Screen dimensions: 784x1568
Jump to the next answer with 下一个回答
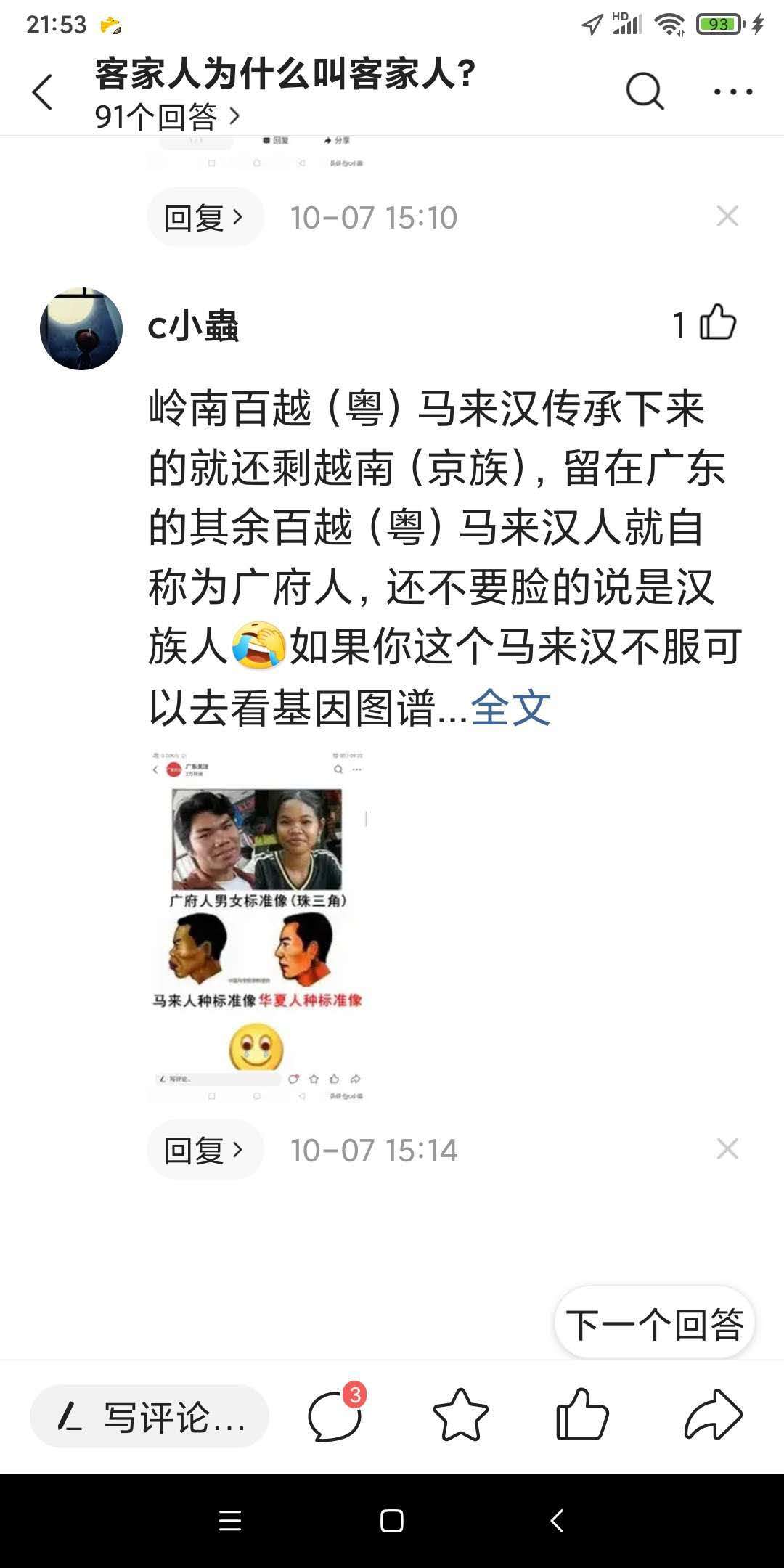click(x=654, y=1324)
